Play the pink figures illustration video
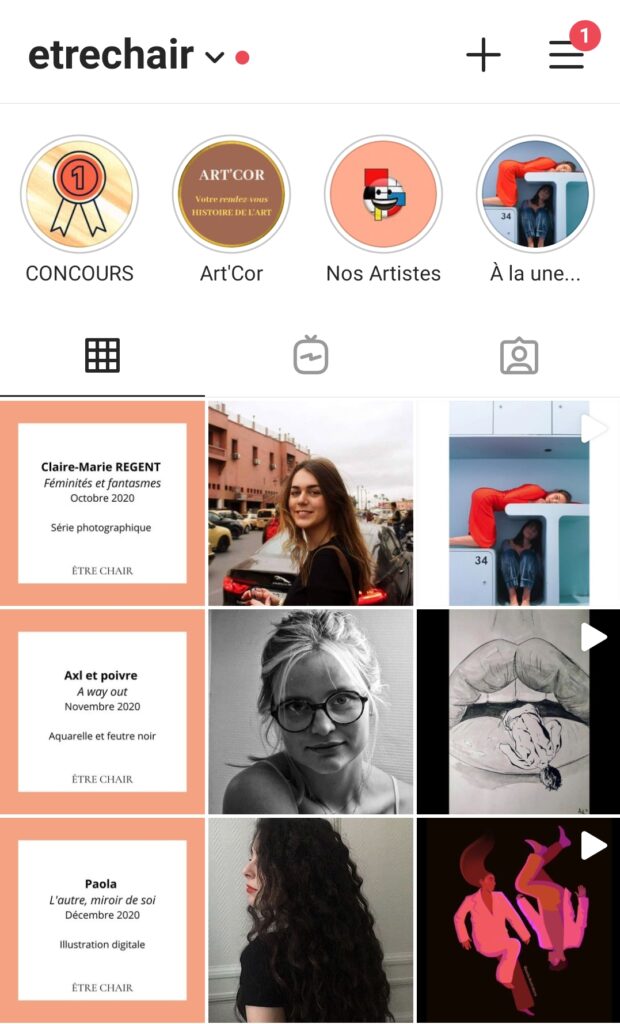The image size is (620, 1024). tap(518, 919)
